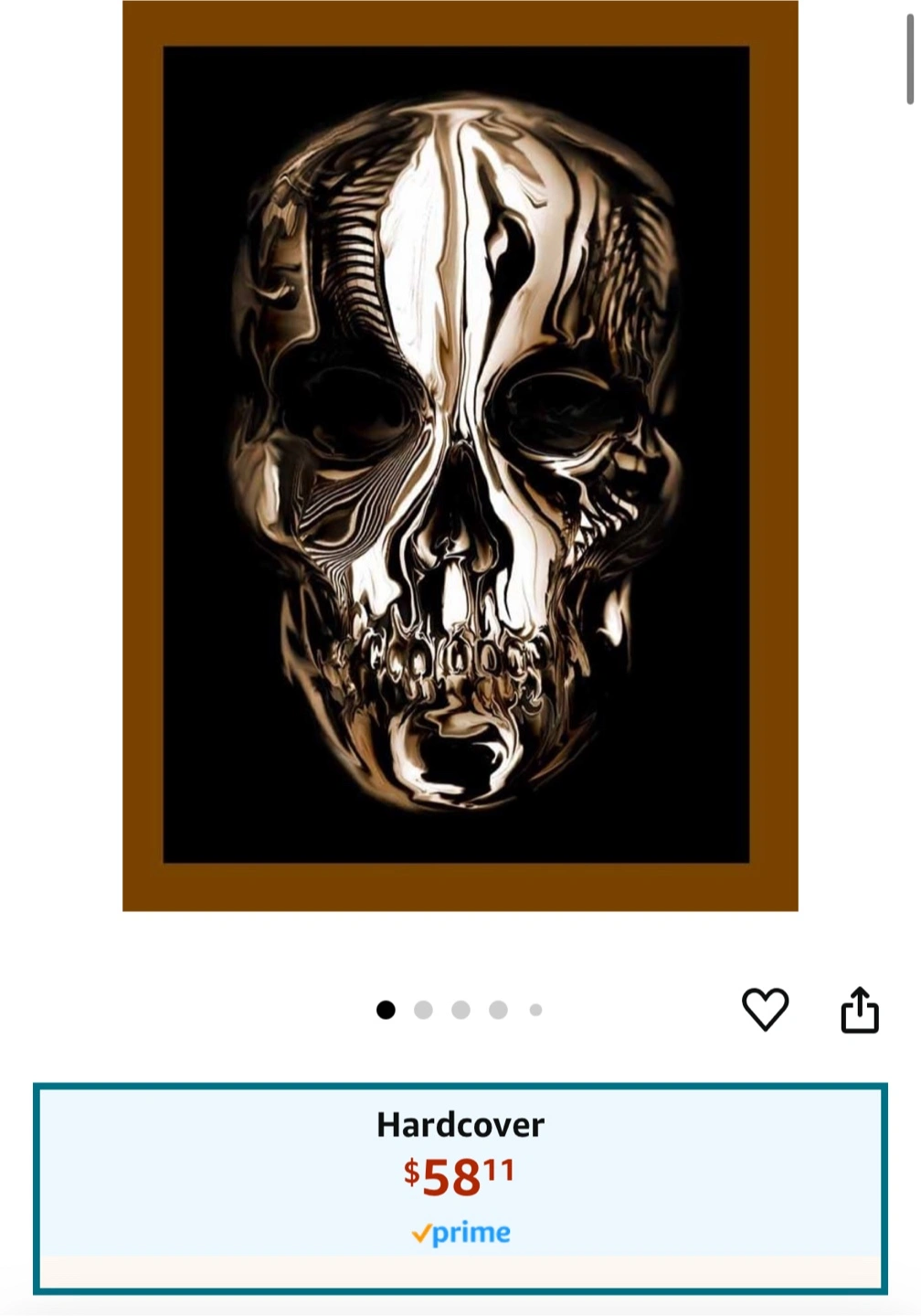
Task: Select the Hardcover format option
Action: [460, 1186]
